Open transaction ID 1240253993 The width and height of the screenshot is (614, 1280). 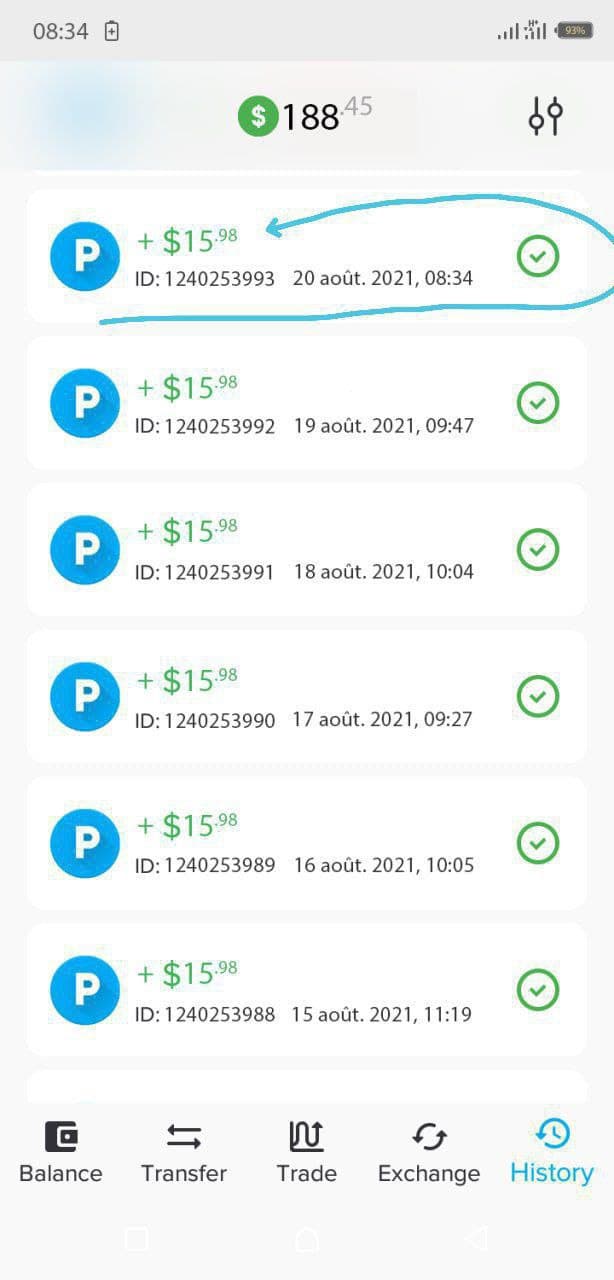305,257
